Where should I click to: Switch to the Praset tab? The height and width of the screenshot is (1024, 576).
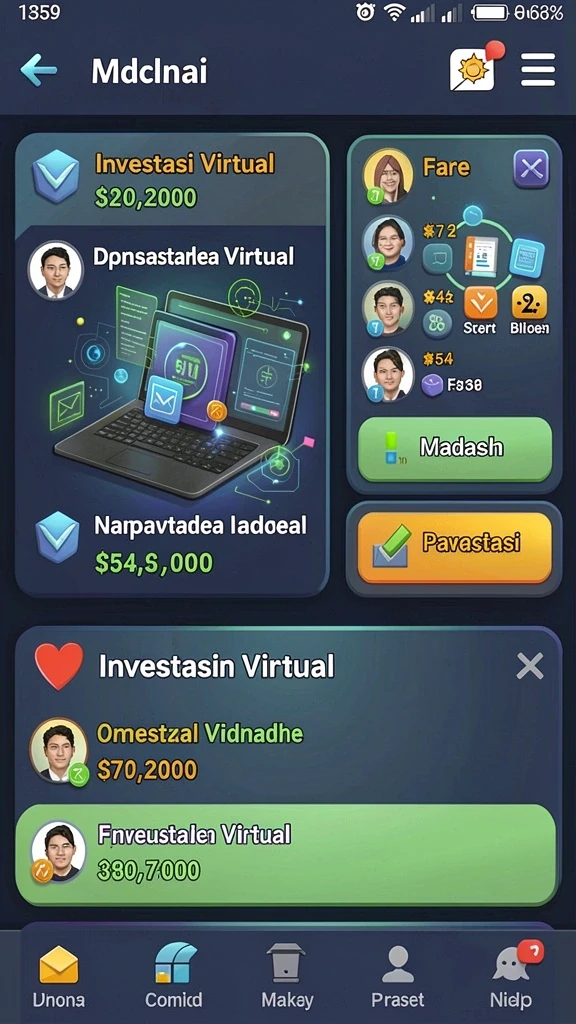(x=398, y=976)
